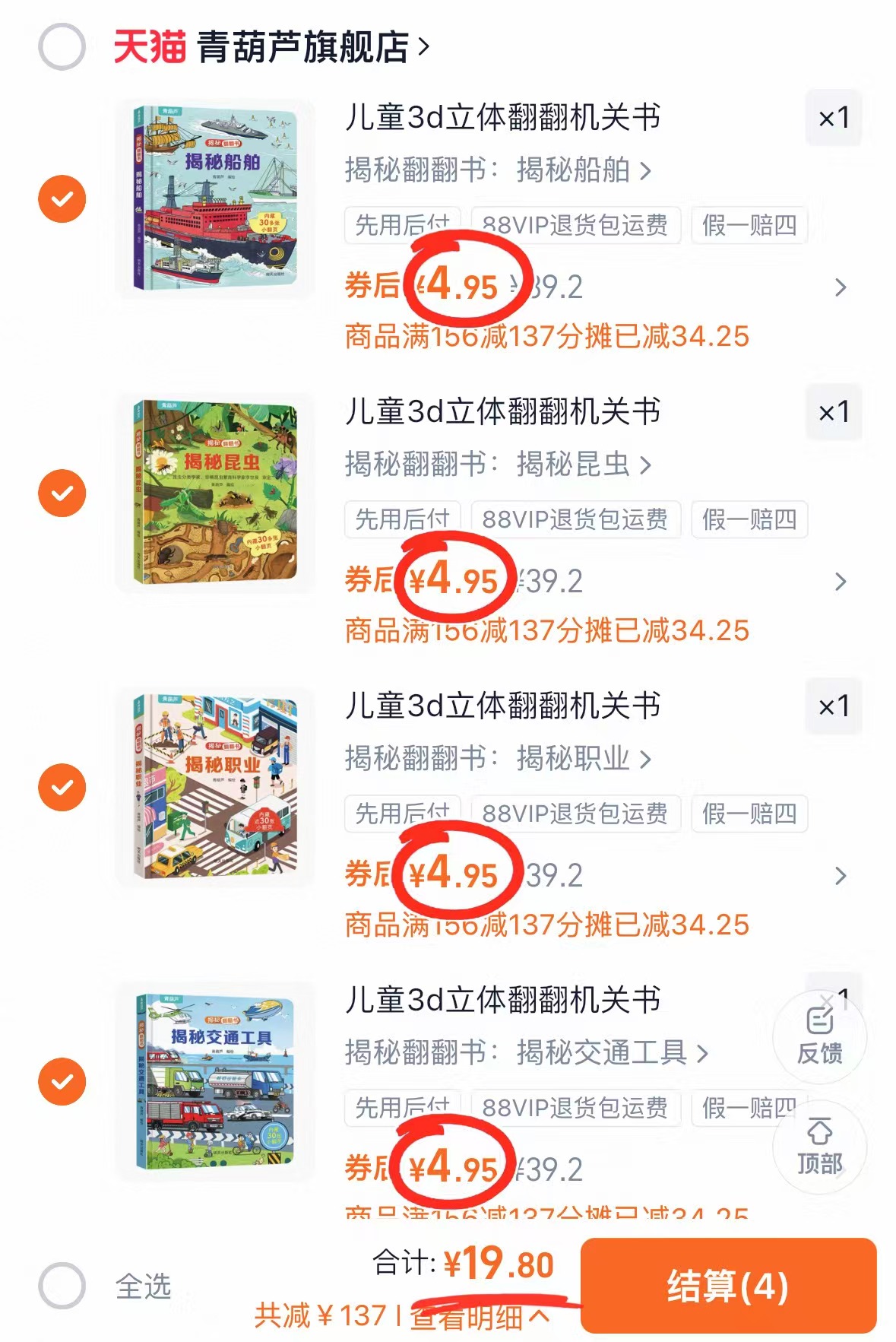The image size is (896, 1342).
Task: Uncheck the 揭秘船舶 product checkbox
Action: (61, 199)
